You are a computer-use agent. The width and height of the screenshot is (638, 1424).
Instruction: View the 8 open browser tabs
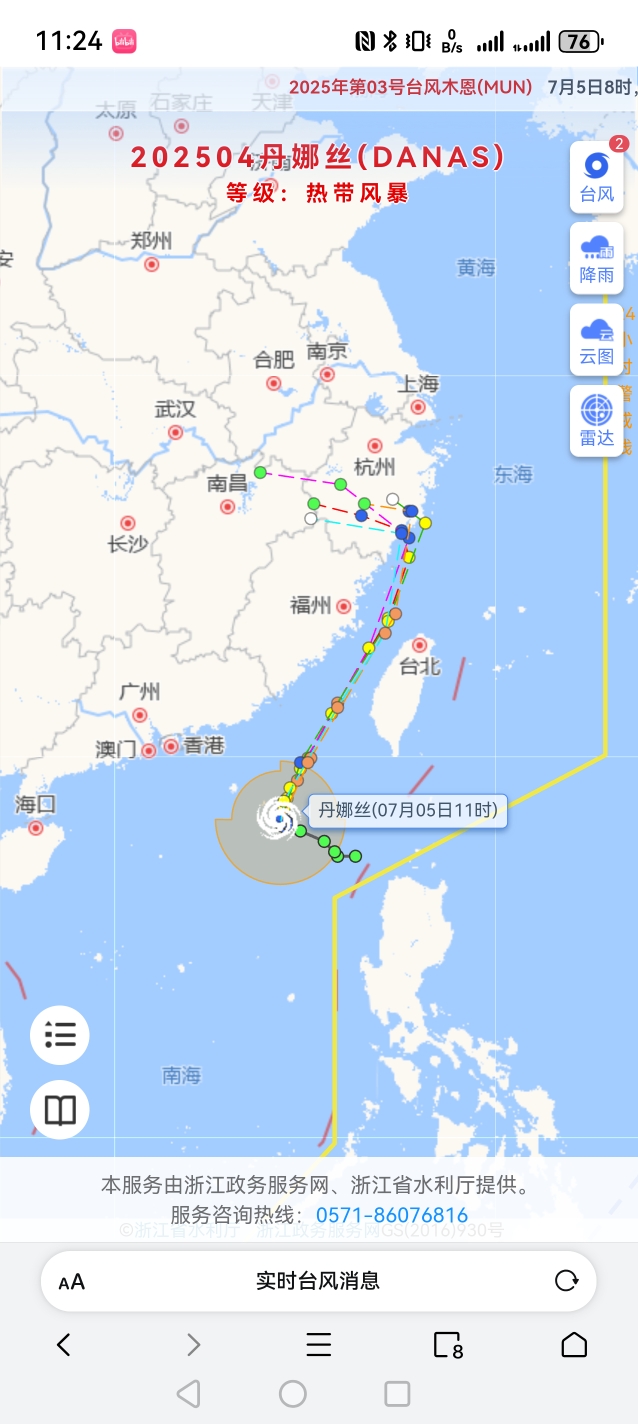[447, 1345]
